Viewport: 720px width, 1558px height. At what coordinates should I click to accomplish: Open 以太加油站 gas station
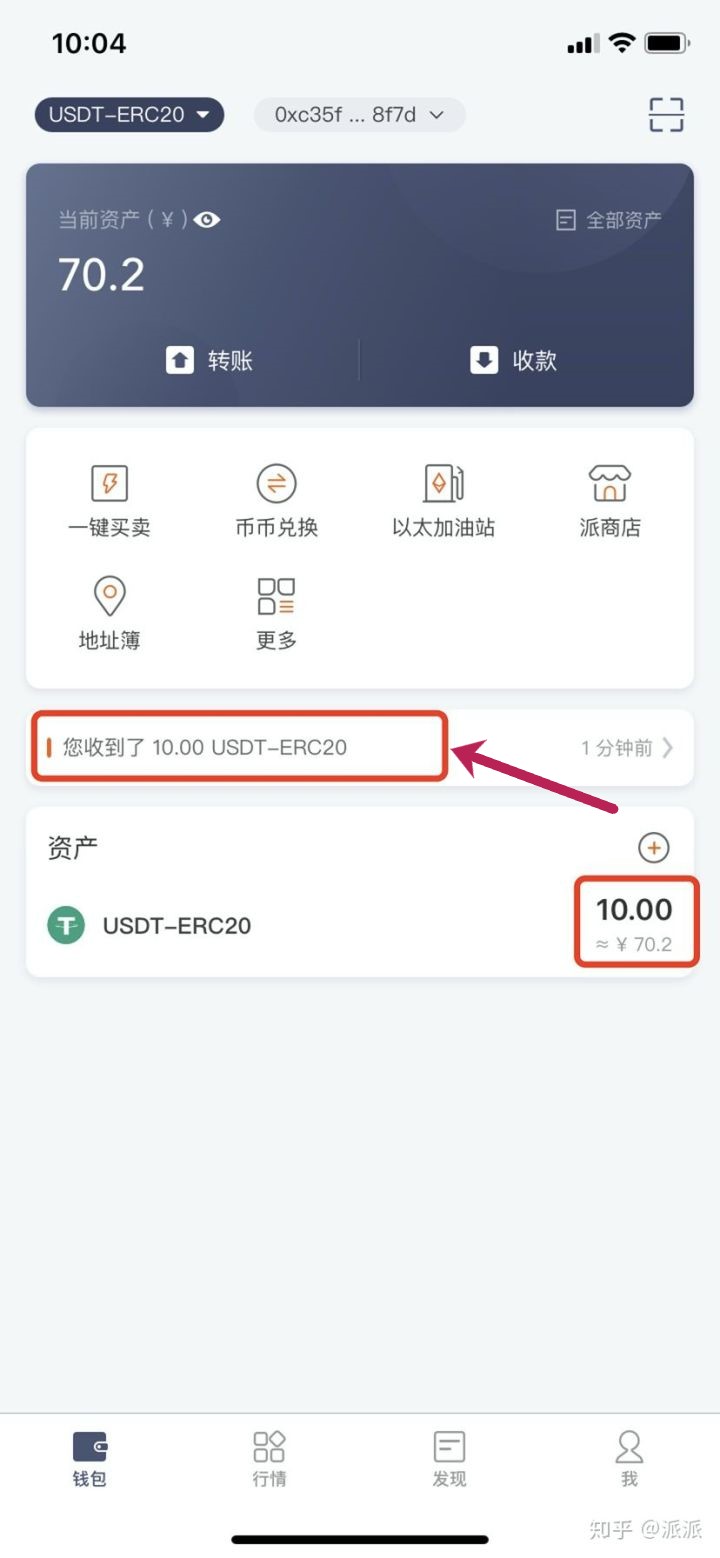[x=443, y=502]
